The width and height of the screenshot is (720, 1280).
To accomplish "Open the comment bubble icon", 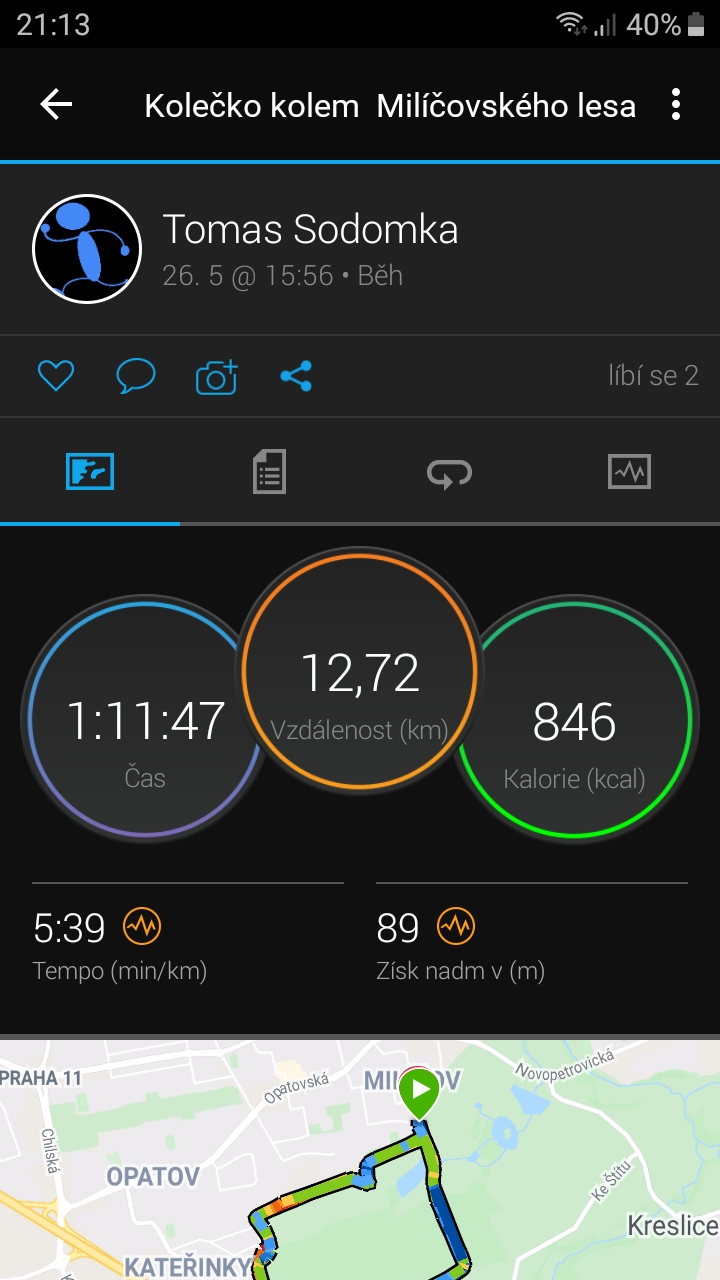I will point(136,376).
